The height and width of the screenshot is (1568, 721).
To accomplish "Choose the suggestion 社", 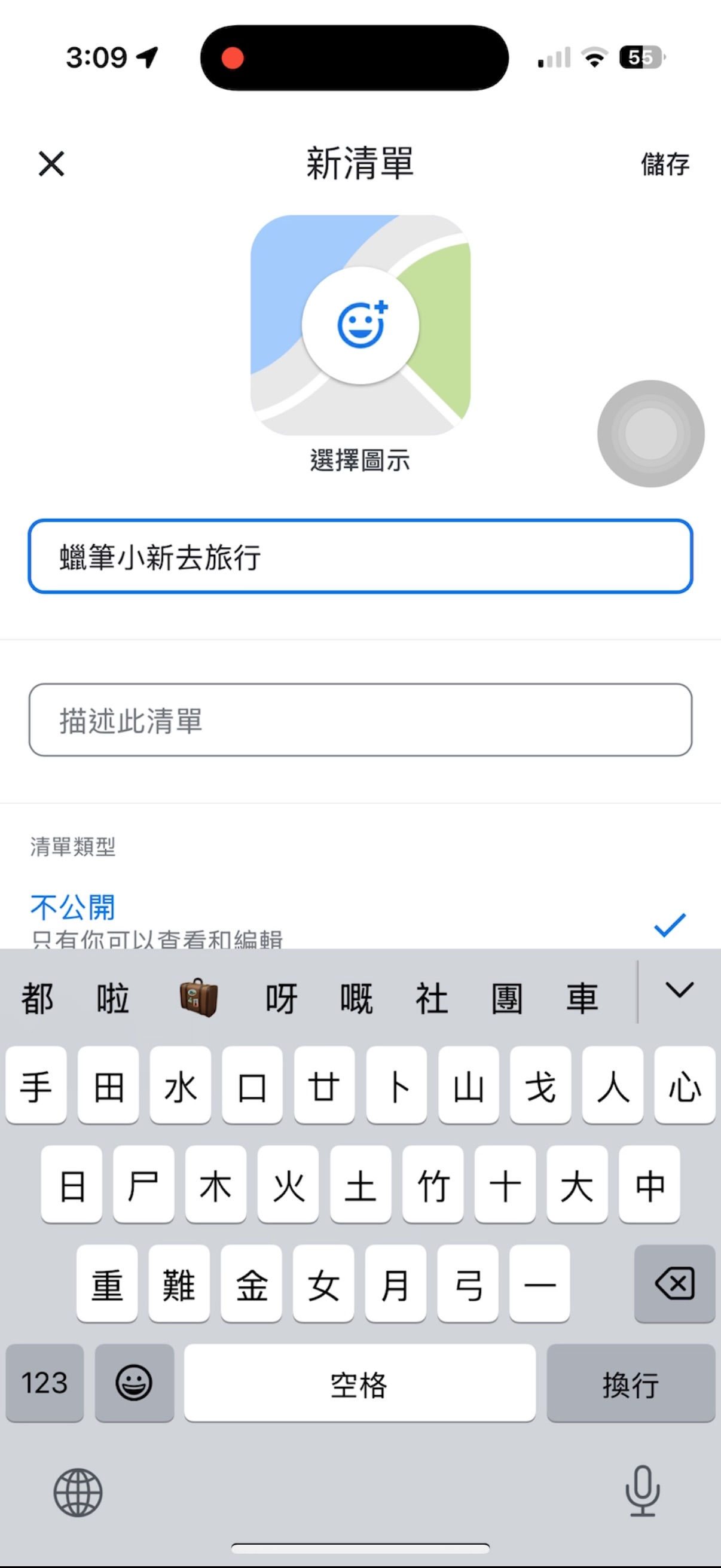I will 433,996.
